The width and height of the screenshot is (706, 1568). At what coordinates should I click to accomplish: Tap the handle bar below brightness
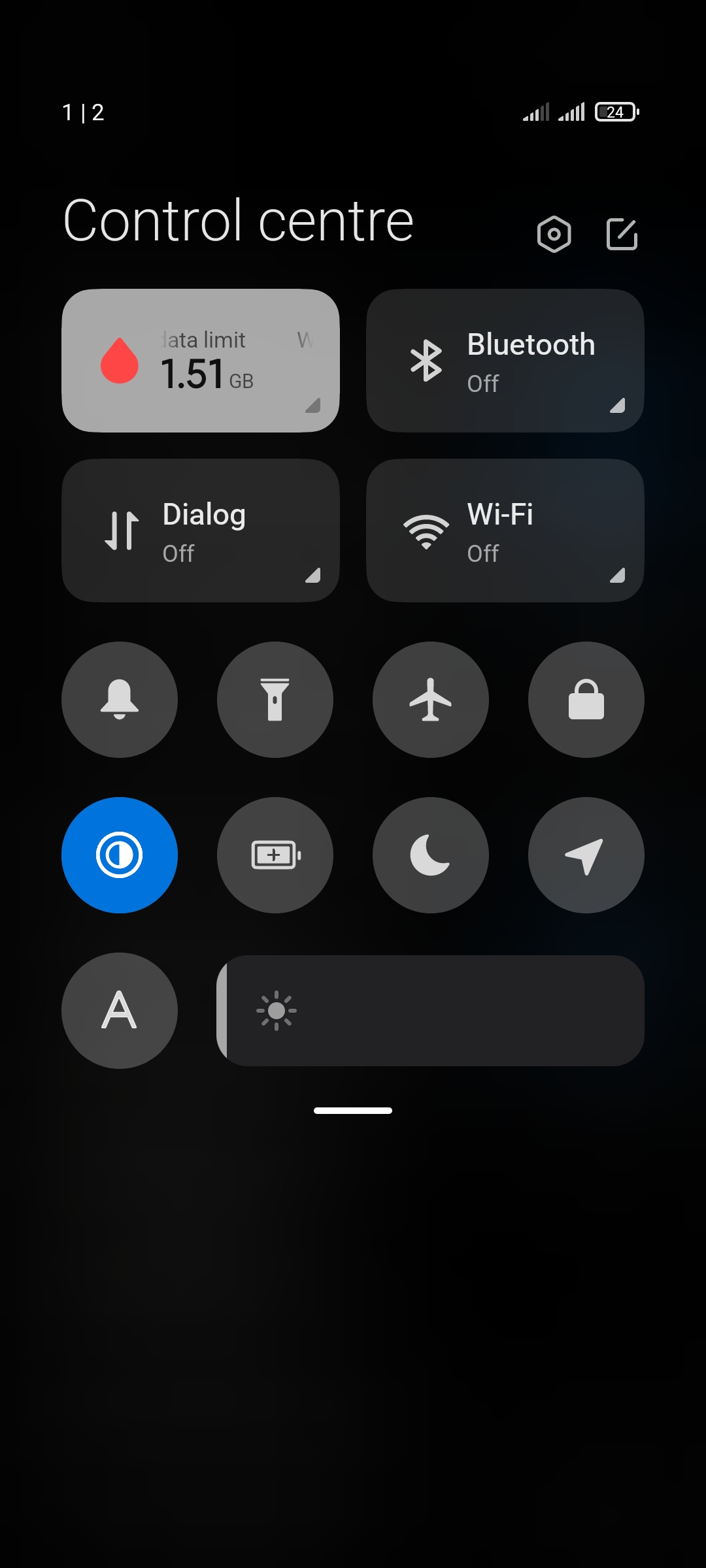click(x=353, y=1111)
